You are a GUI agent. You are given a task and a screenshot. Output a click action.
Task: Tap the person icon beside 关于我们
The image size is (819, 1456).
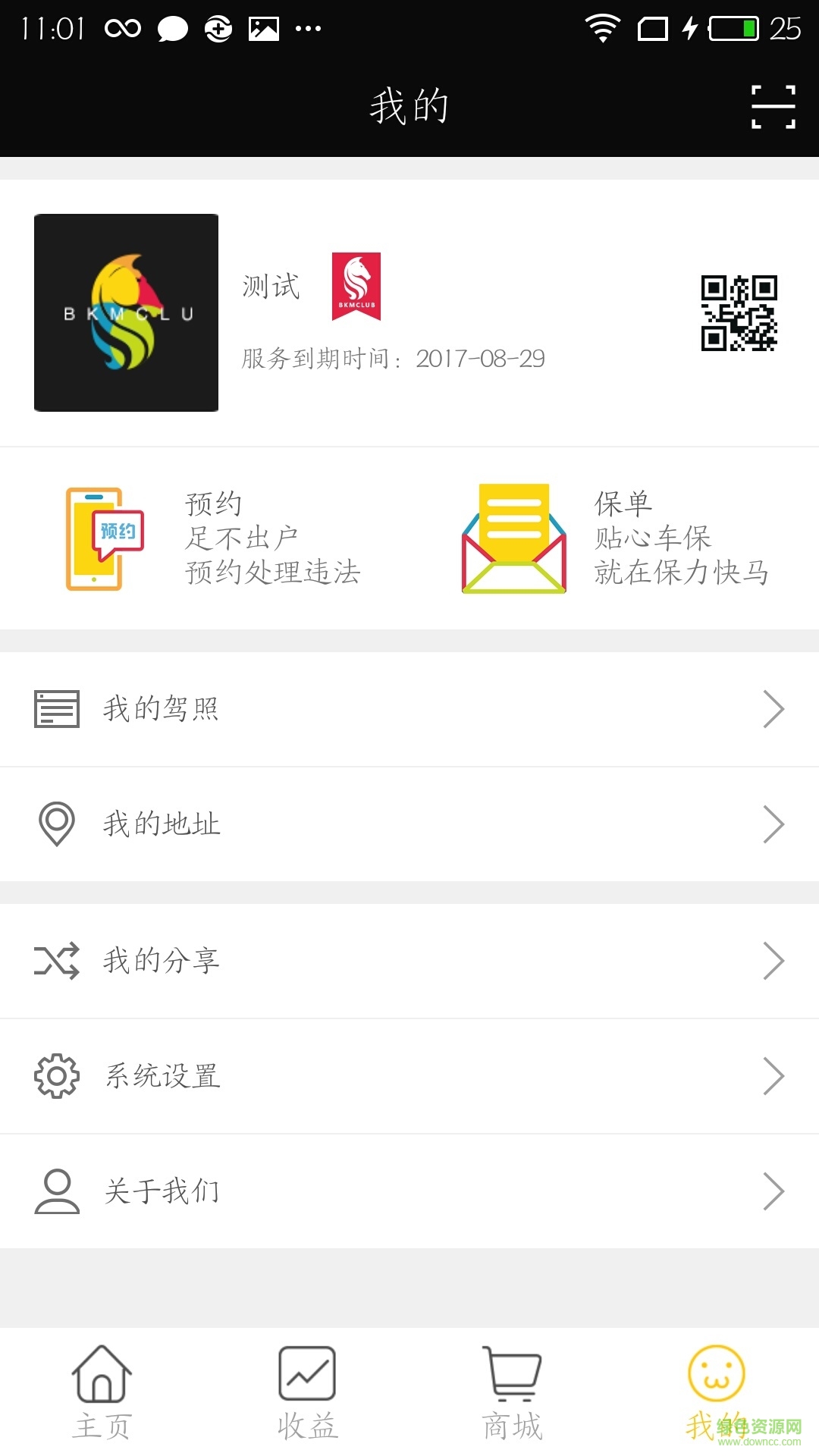[x=56, y=1190]
